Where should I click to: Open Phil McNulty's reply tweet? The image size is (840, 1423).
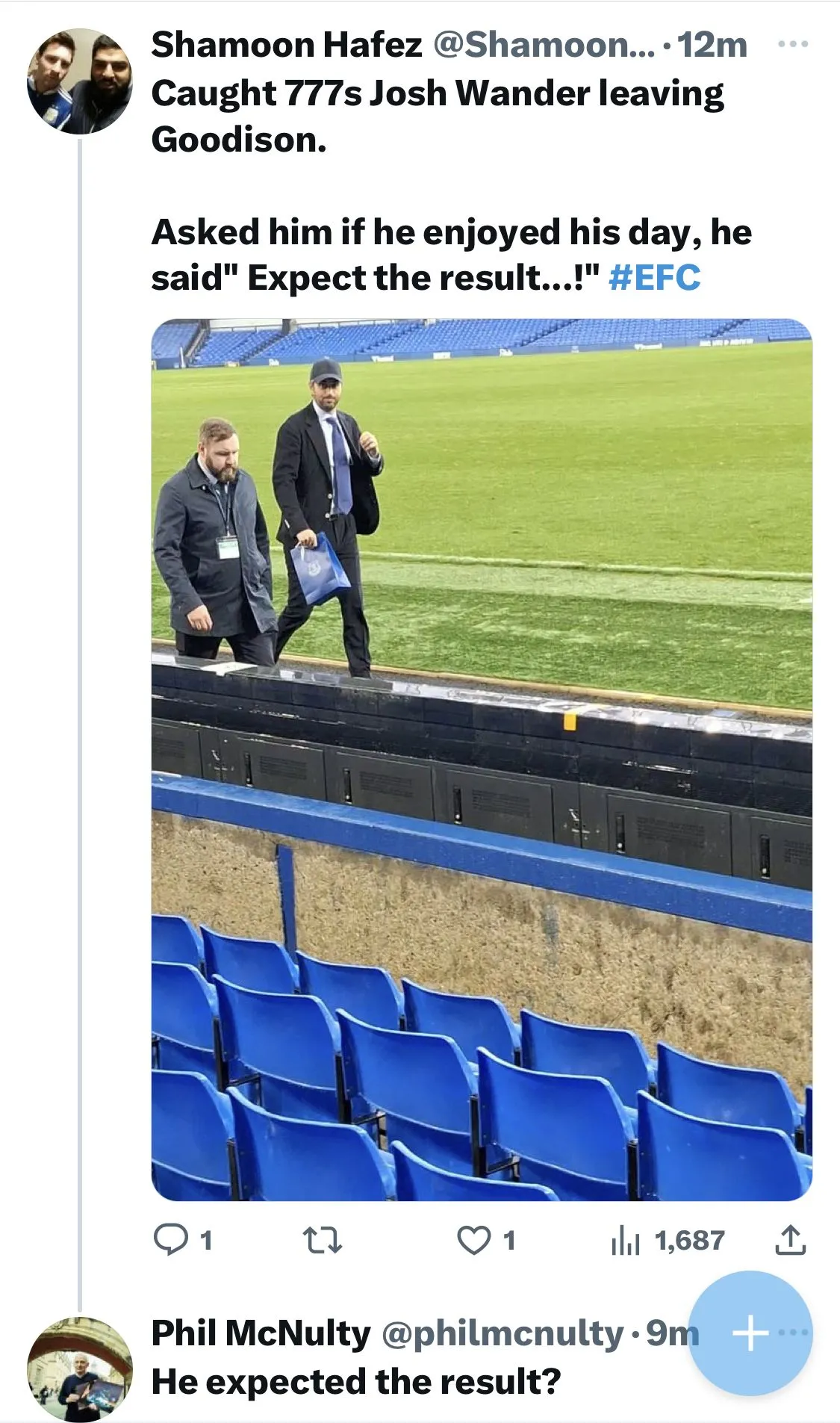point(355,1382)
